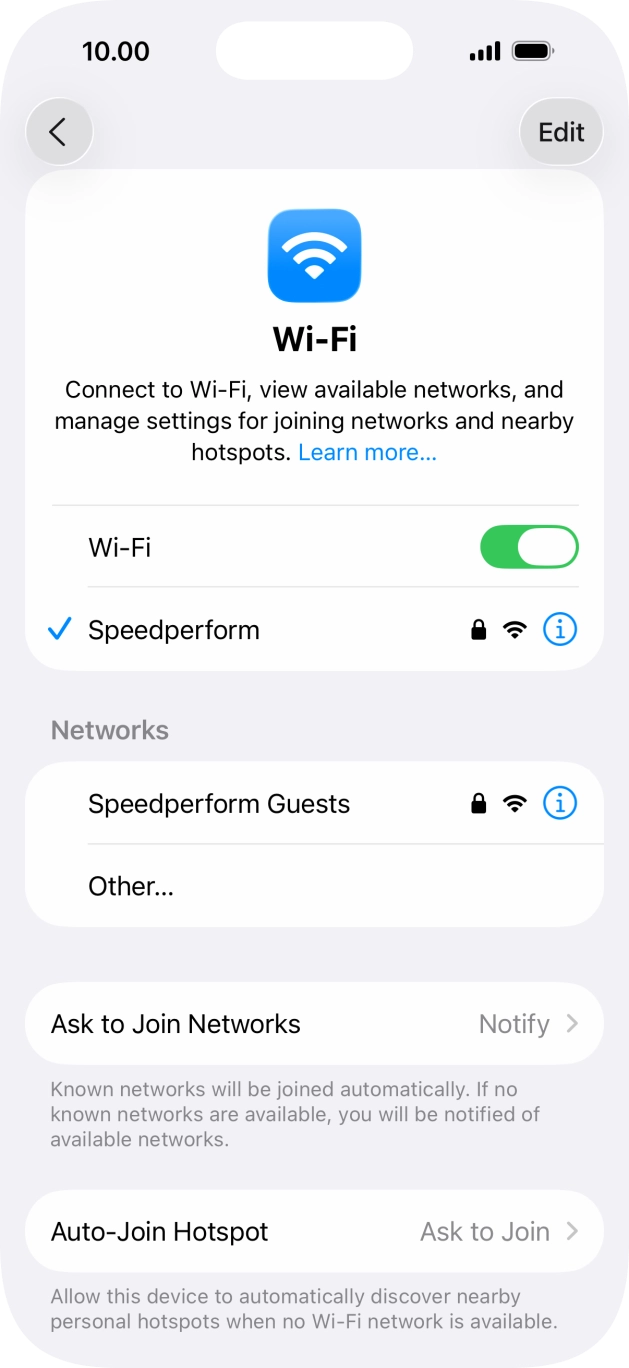Turn off the Wi-Fi switch
Viewport: 629px width, 1368px height.
coord(529,547)
